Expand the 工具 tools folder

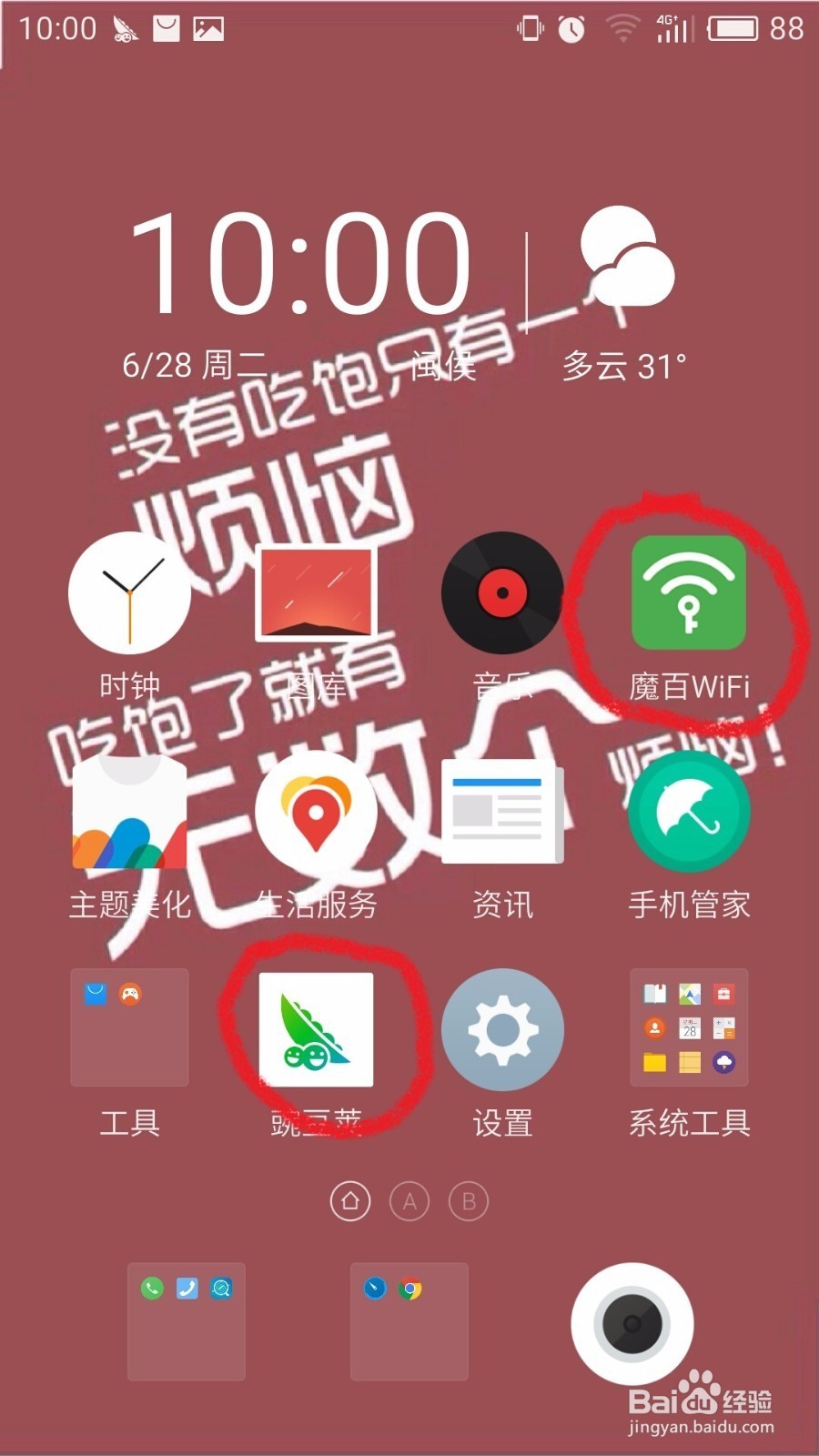[129, 1027]
